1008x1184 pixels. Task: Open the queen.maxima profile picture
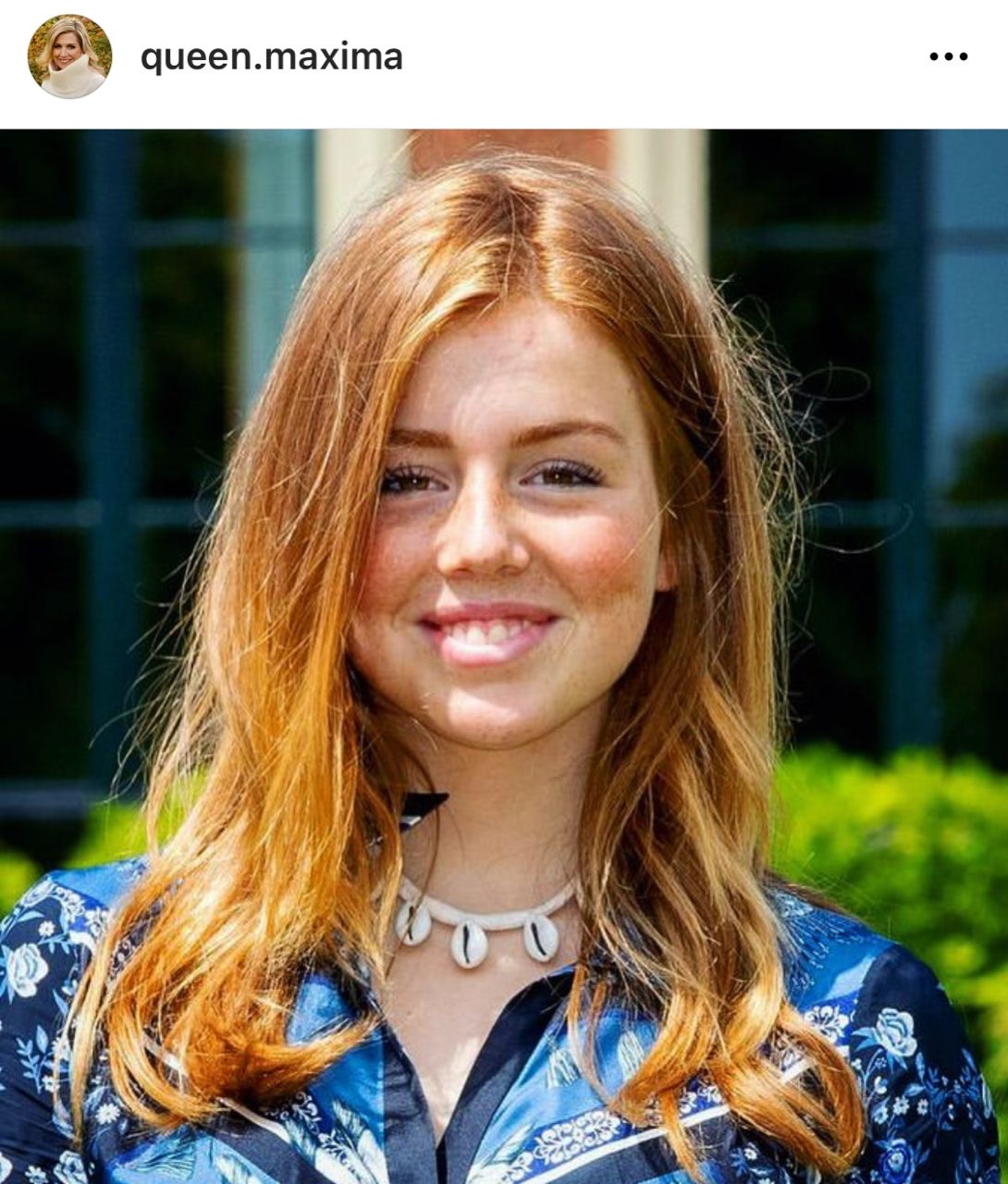coord(69,56)
